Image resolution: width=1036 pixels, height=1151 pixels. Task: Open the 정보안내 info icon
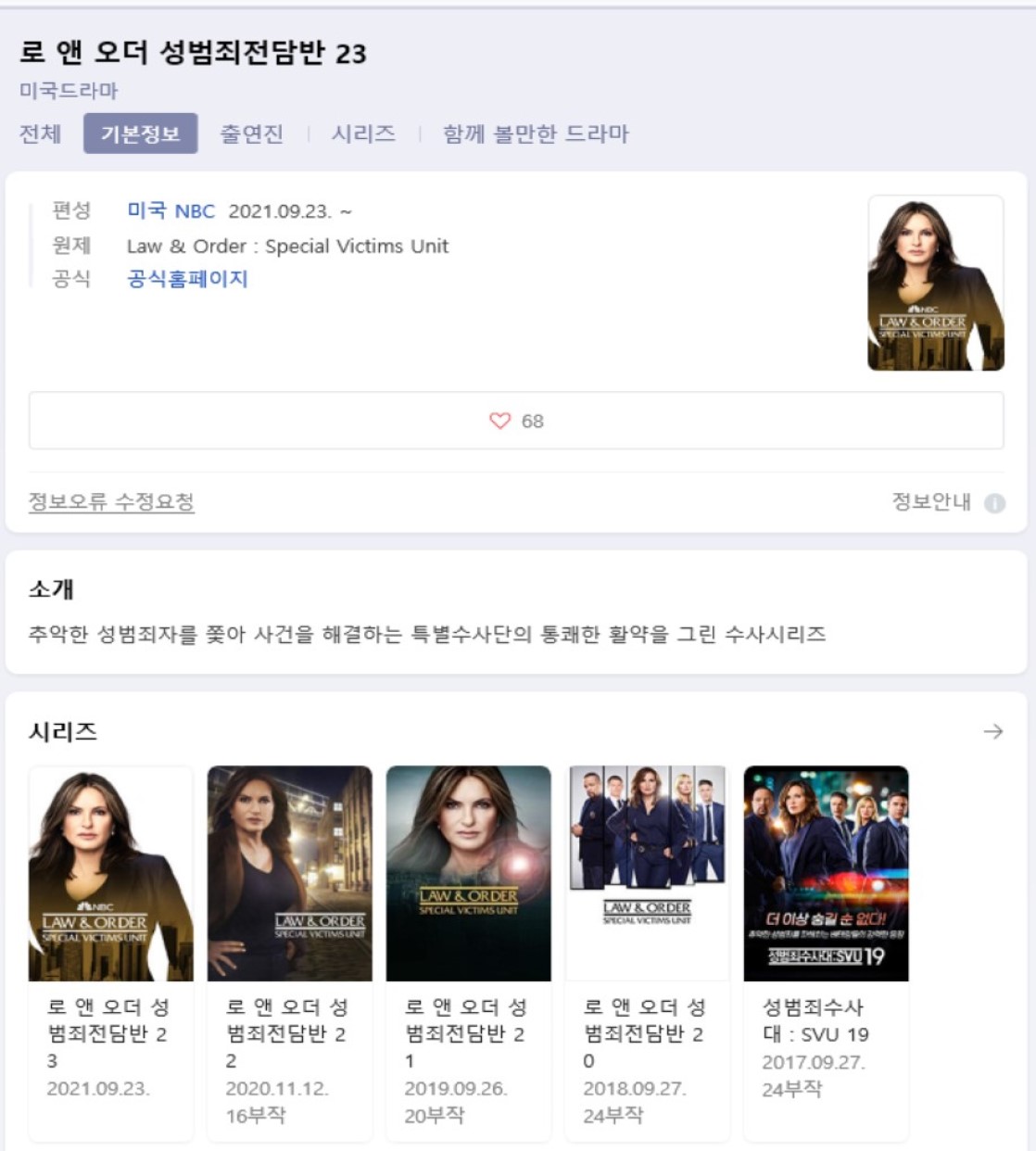994,503
